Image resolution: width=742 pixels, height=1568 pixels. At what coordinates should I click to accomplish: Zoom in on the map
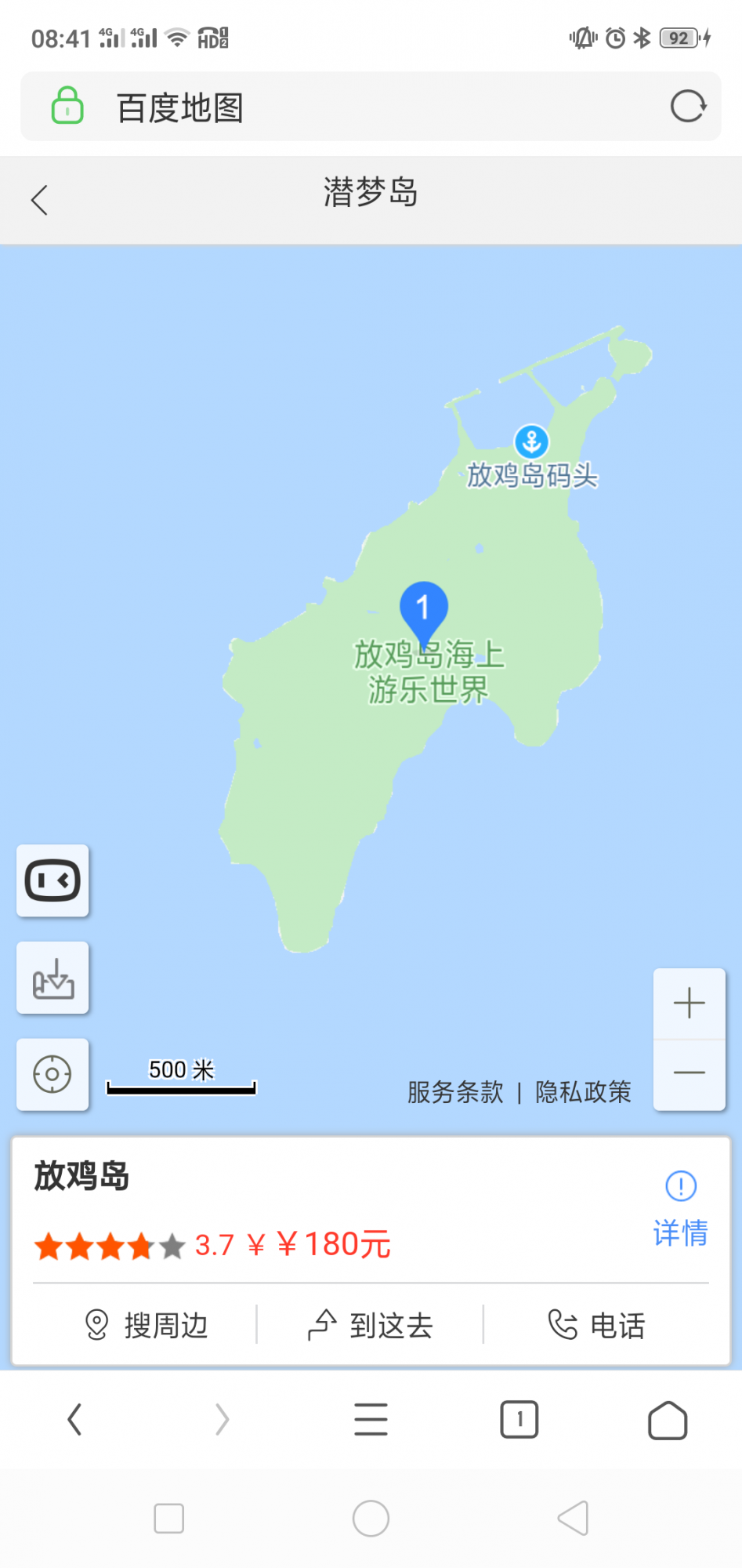coord(689,1004)
